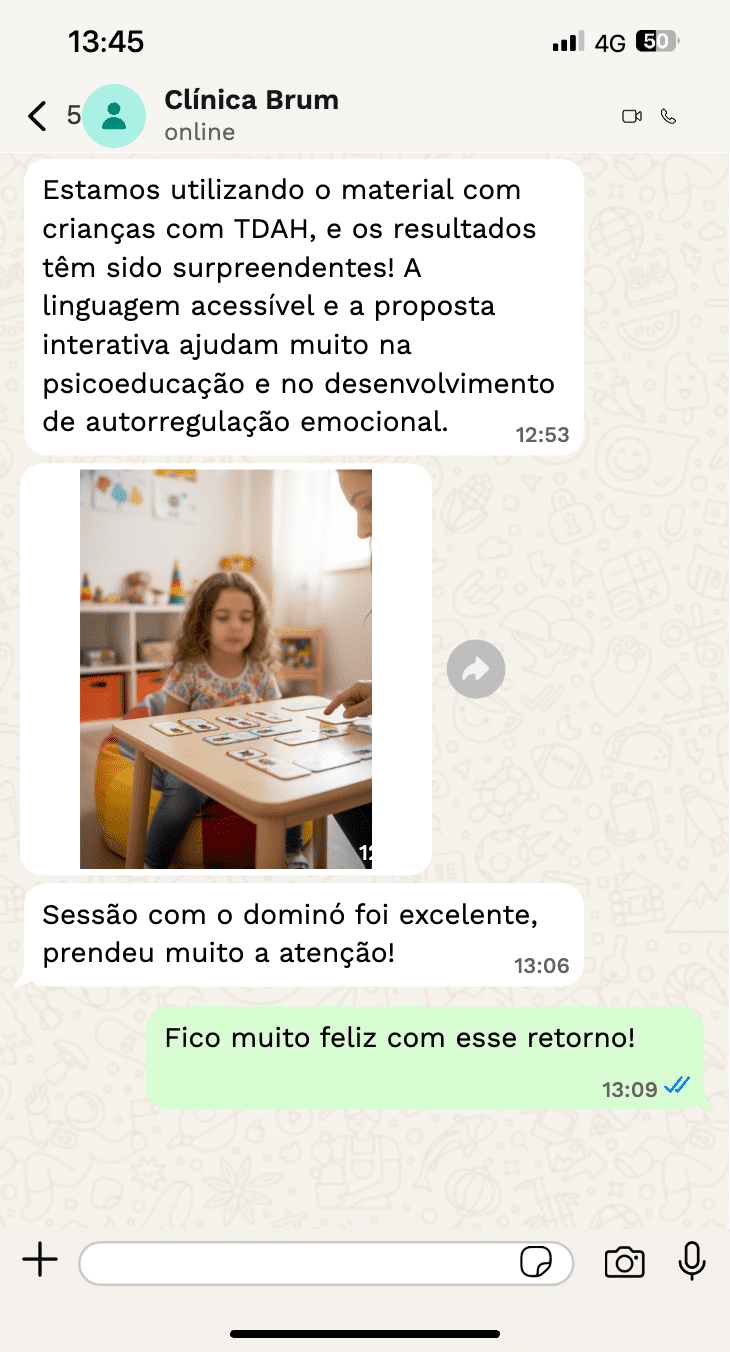This screenshot has width=730, height=1352.
Task: Start a voice call with Clínica Brum
Action: pyautogui.click(x=669, y=116)
